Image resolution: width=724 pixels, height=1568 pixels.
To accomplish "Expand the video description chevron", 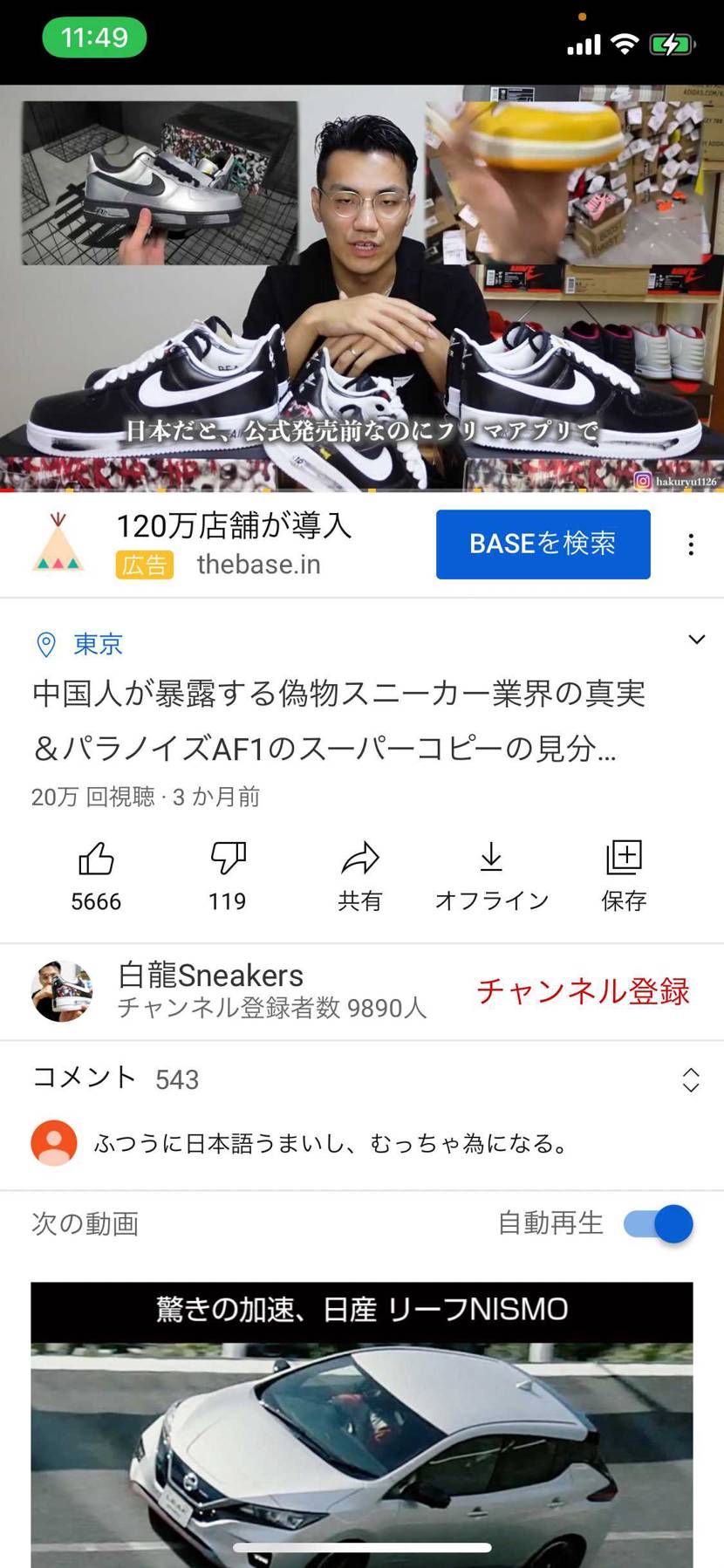I will [x=696, y=640].
